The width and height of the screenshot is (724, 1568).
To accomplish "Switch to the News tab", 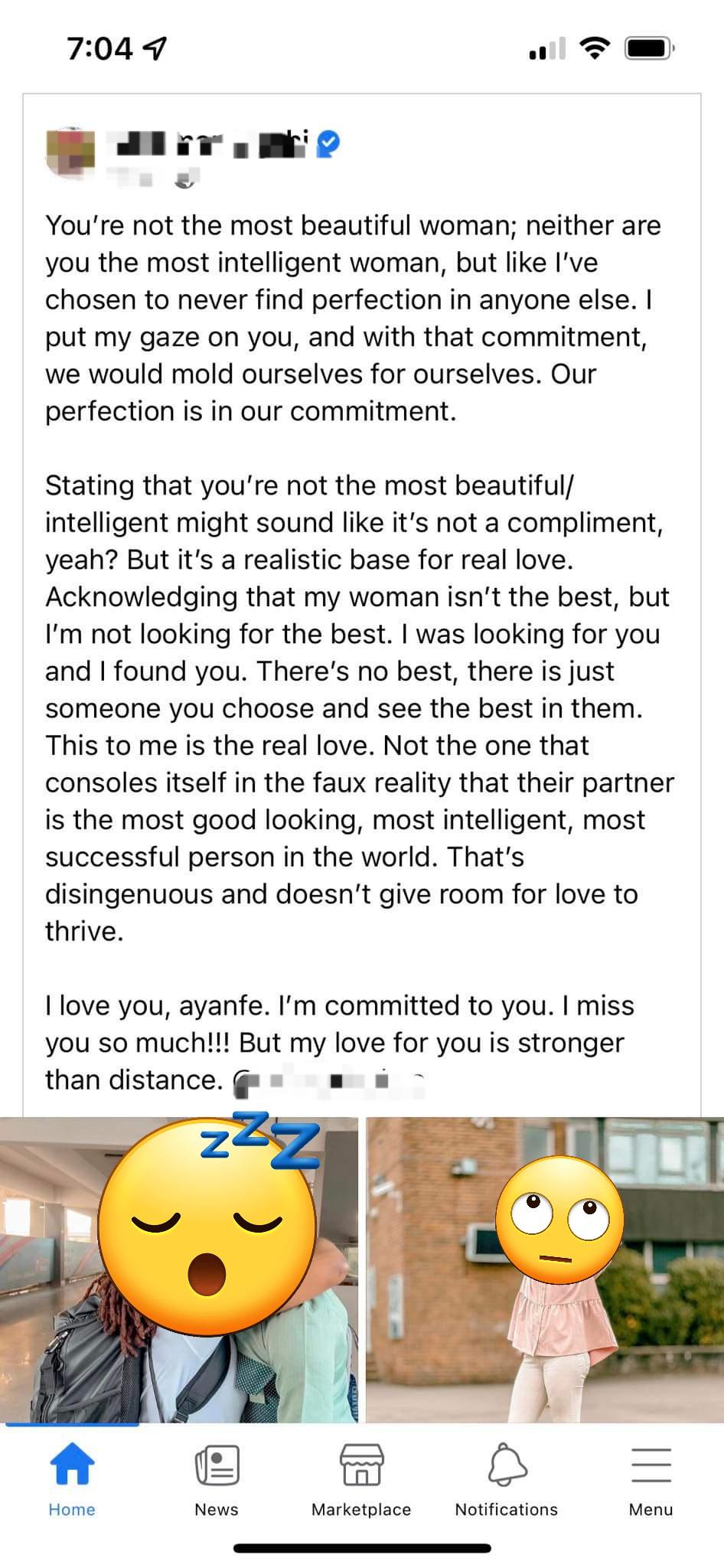I will 217,1479.
